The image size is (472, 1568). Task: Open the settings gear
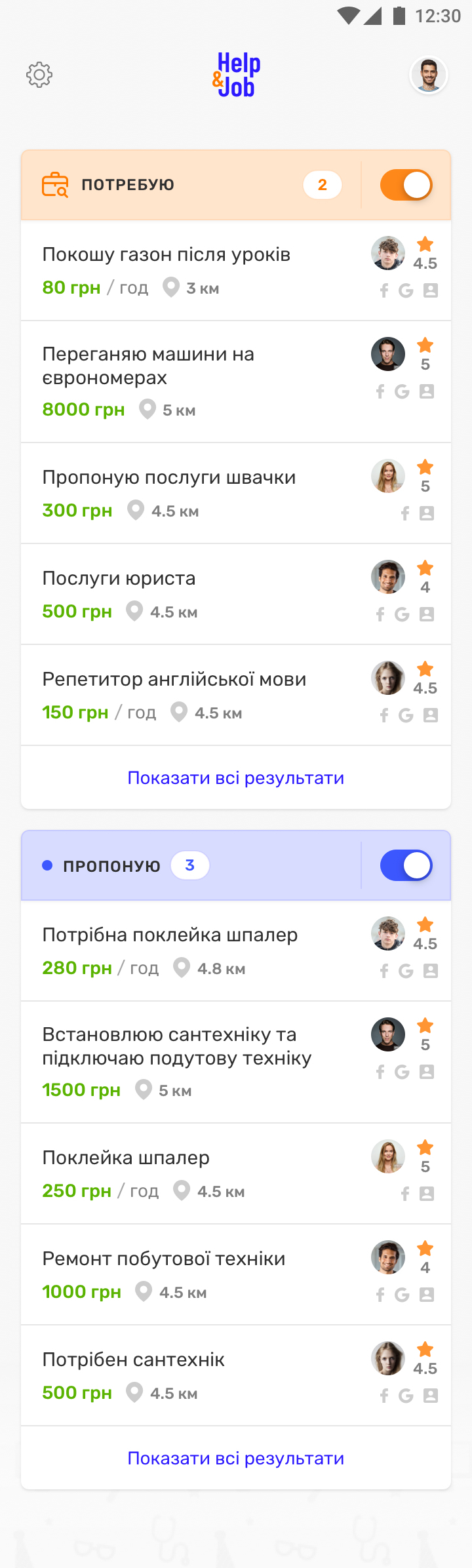pyautogui.click(x=39, y=75)
